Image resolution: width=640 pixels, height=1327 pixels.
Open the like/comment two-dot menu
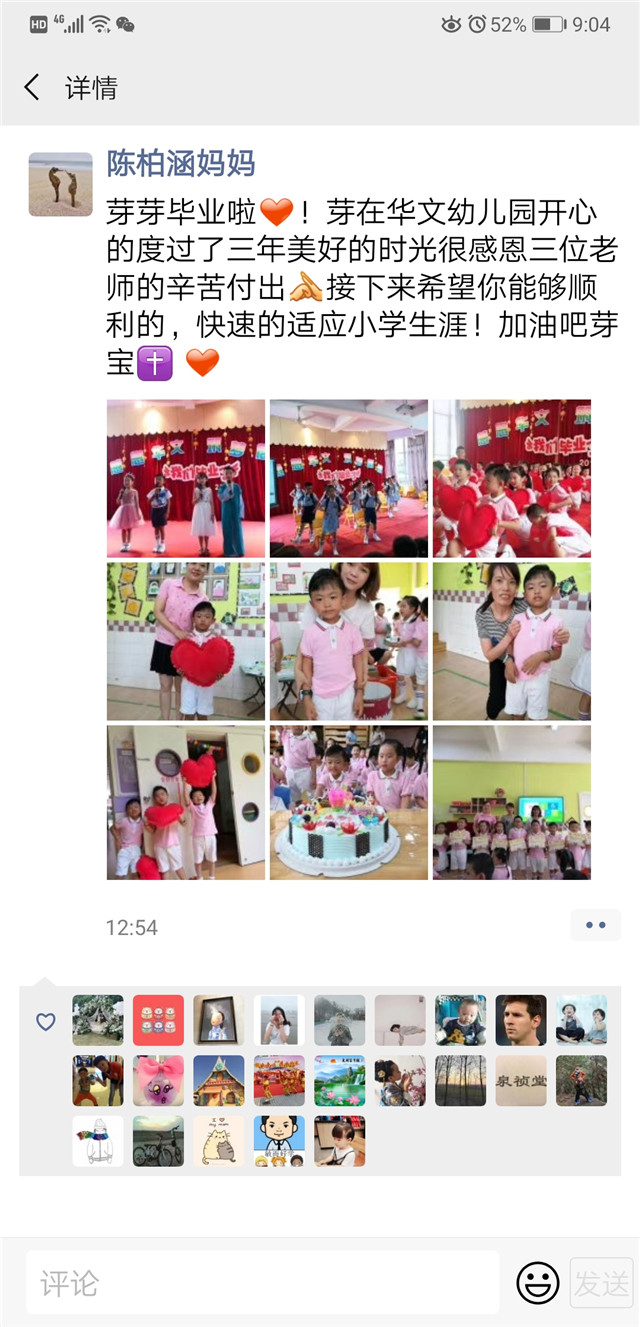point(595,925)
